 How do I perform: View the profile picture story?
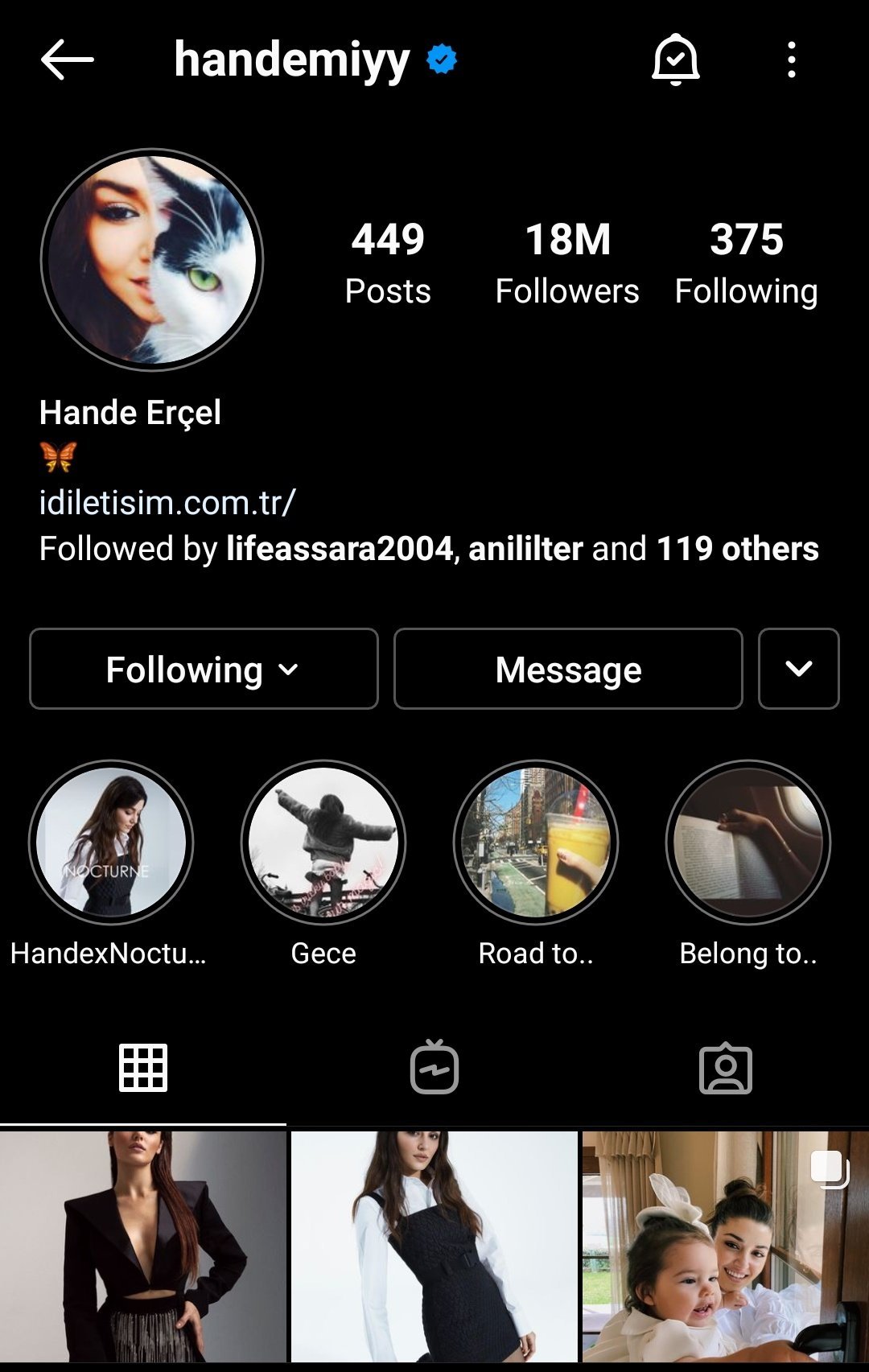(x=152, y=260)
